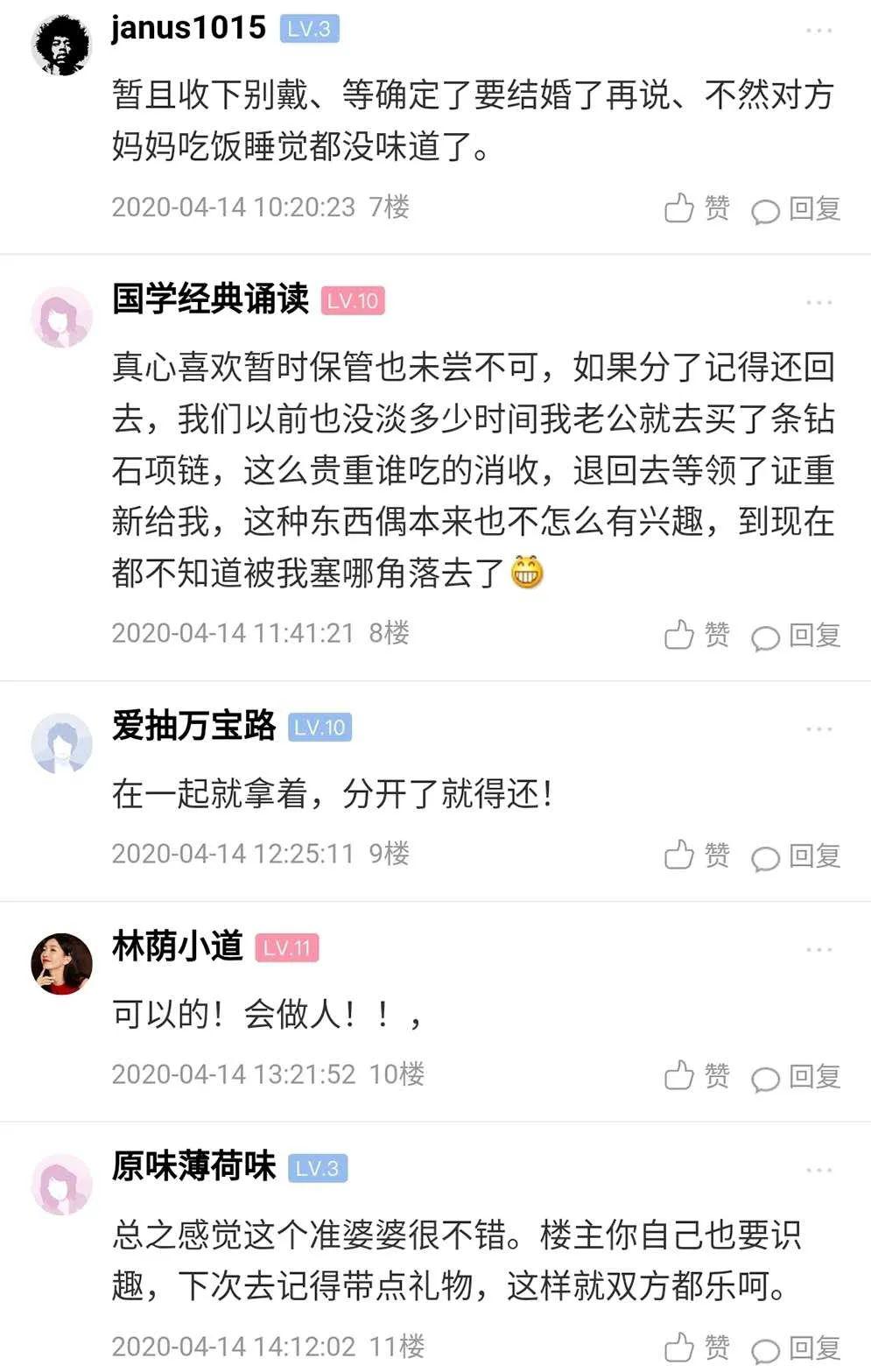The height and width of the screenshot is (1372, 871).
Task: View 原味薄荷味's profile via username
Action: click(x=193, y=1167)
